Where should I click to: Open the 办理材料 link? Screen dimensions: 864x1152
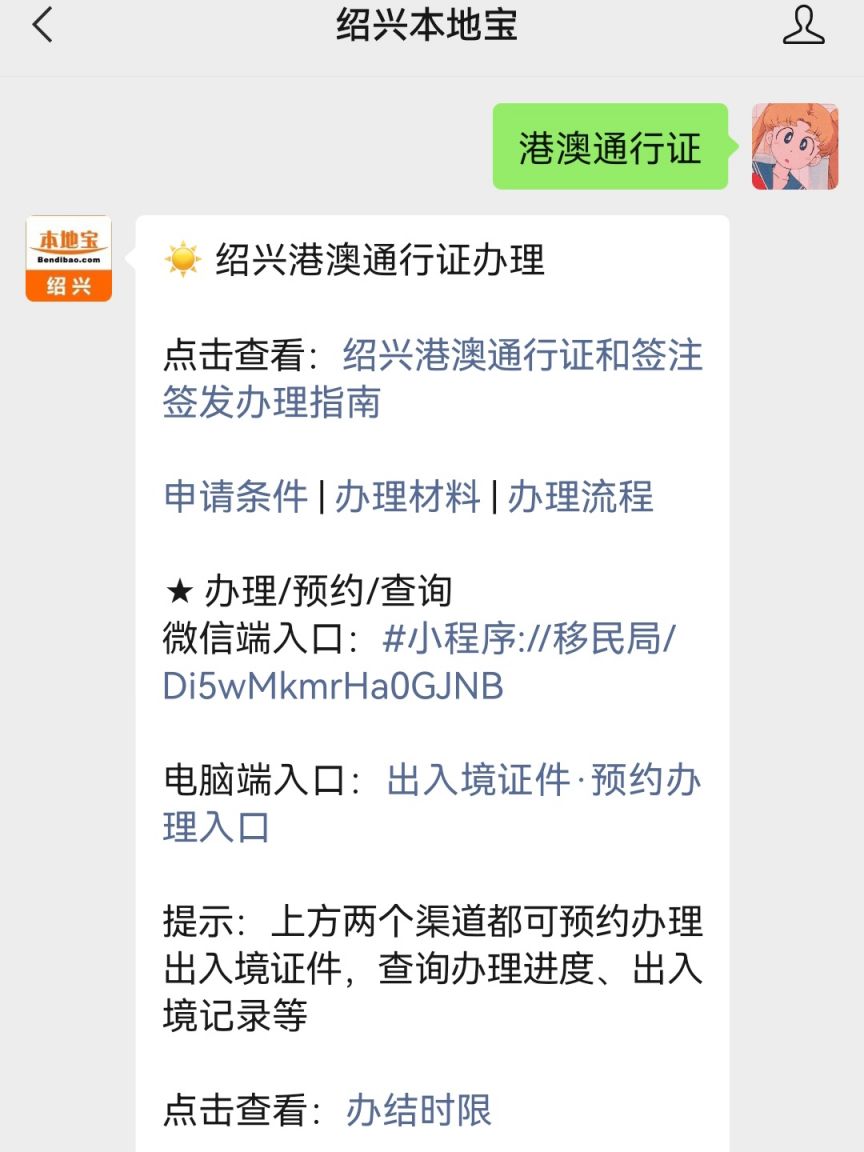(x=407, y=497)
